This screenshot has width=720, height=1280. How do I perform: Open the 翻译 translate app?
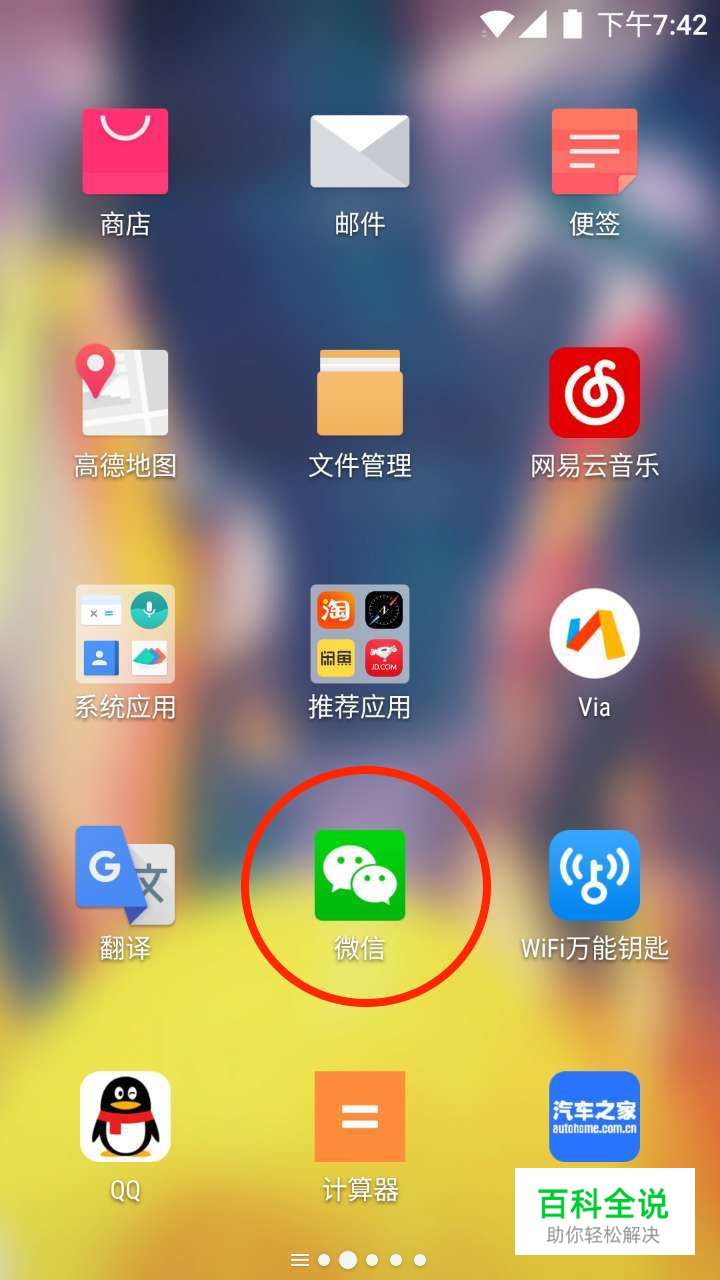tap(125, 875)
